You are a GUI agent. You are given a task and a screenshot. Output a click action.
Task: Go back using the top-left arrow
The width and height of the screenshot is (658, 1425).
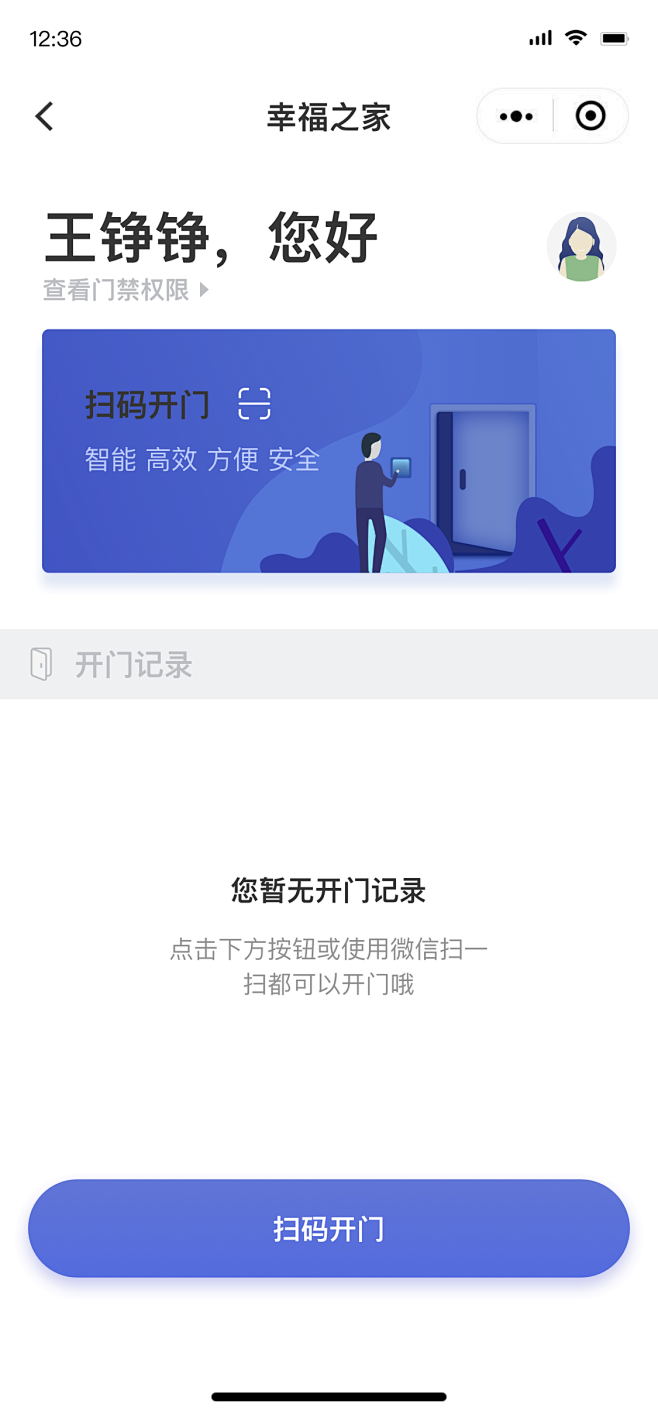(x=44, y=117)
